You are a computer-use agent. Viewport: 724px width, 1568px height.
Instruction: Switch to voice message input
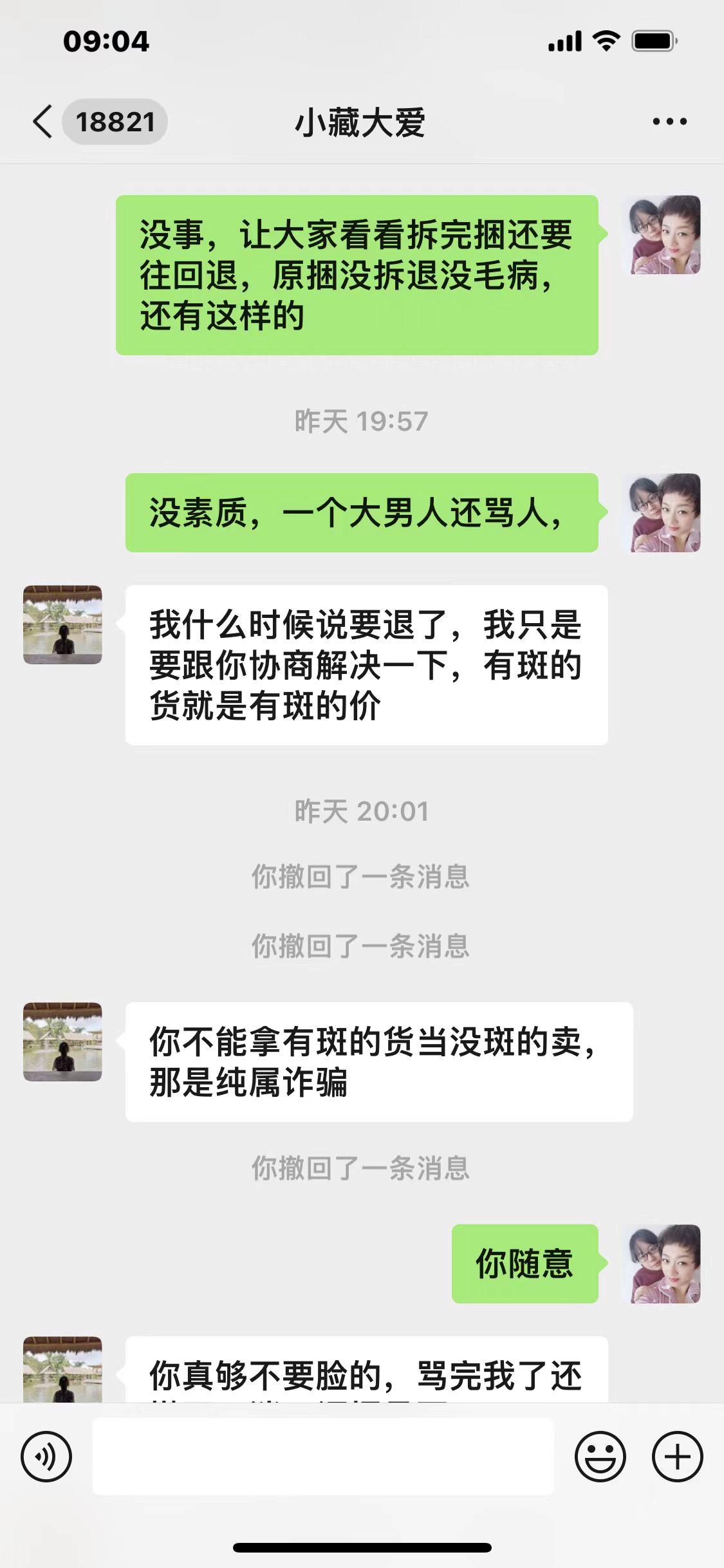click(46, 1457)
